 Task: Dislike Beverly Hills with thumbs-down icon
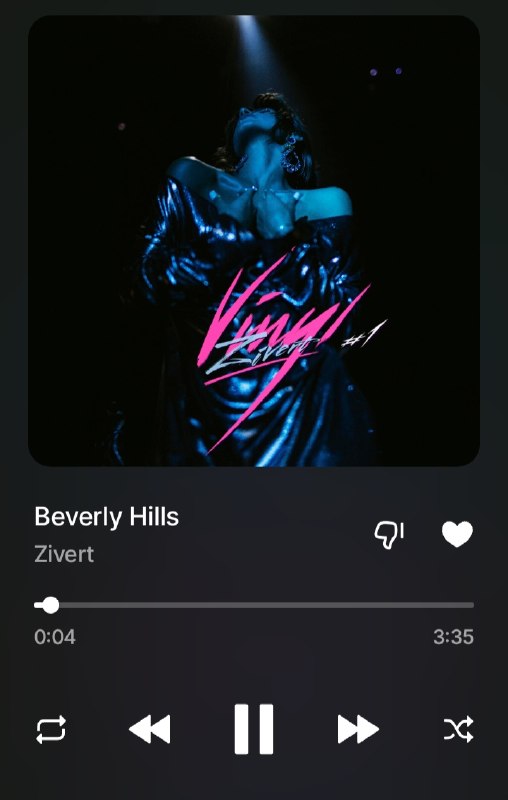[x=389, y=535]
